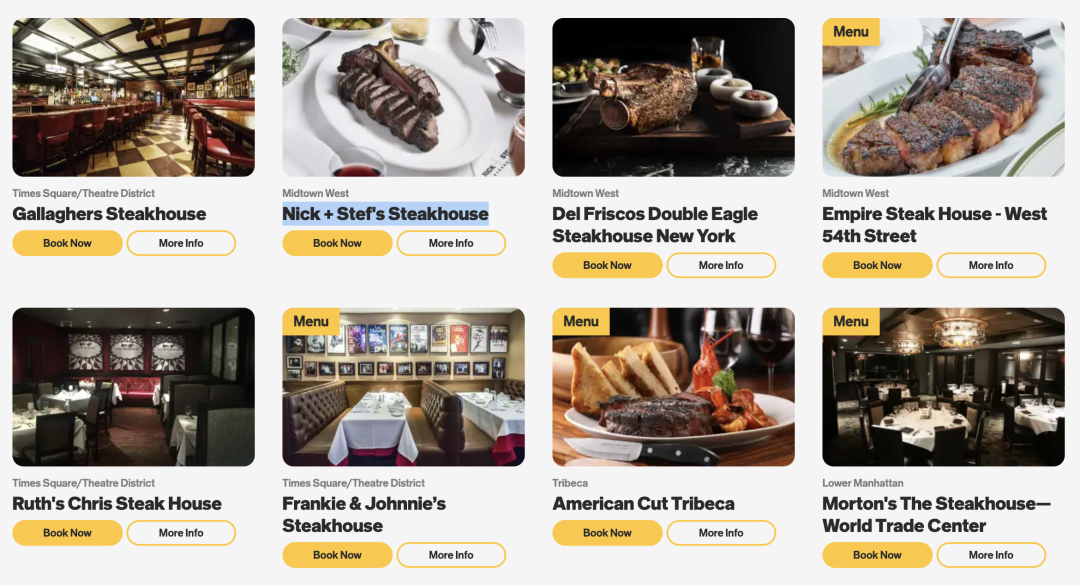Book Now at Frankie & Johnnie's Steakhouse
Viewport: 1080px width, 585px height.
[x=337, y=555]
